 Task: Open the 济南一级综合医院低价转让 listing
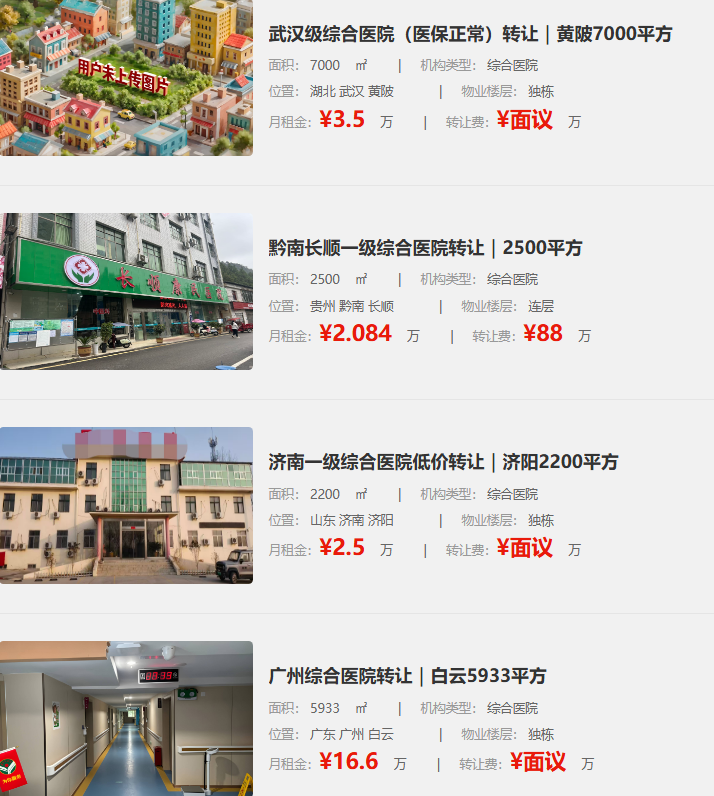[x=443, y=462]
